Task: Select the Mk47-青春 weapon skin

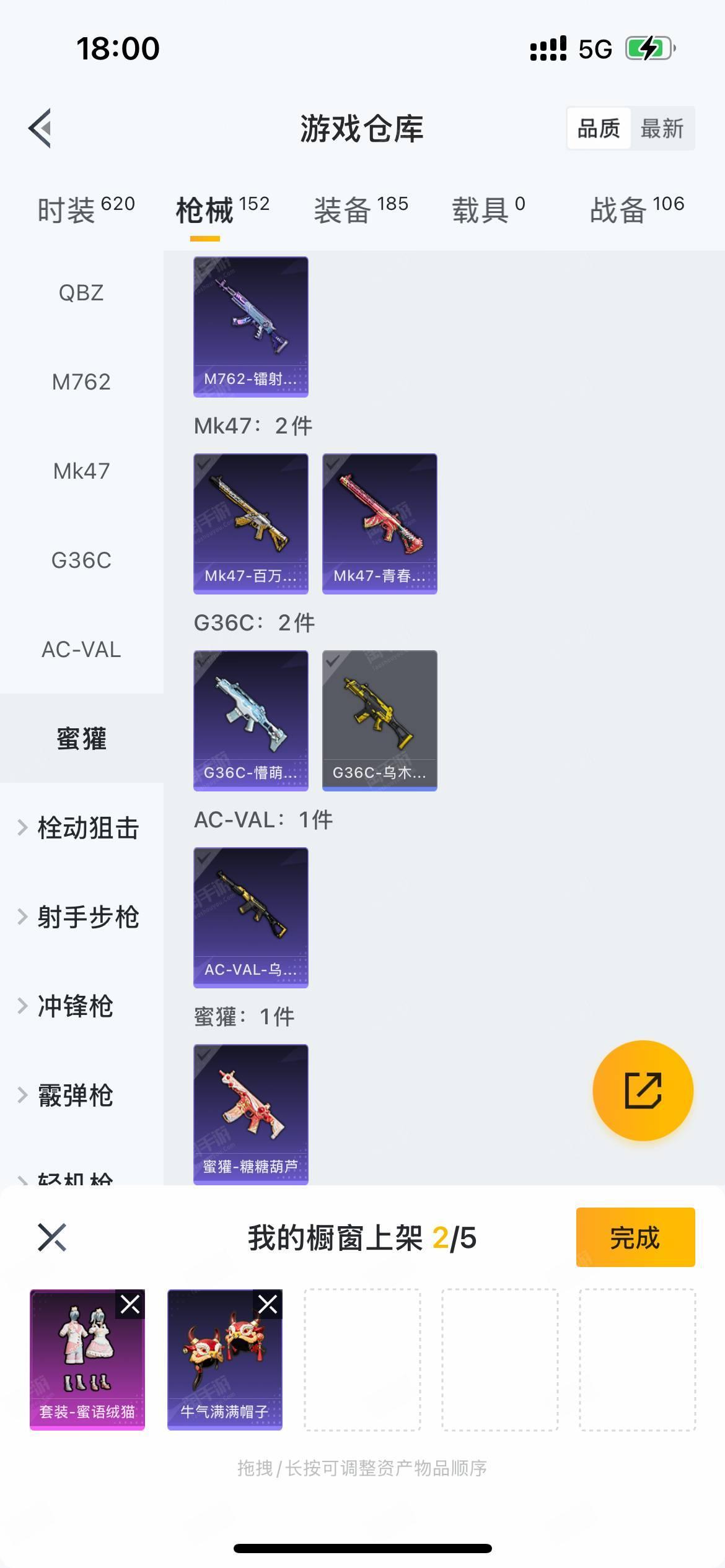Action: pyautogui.click(x=380, y=524)
